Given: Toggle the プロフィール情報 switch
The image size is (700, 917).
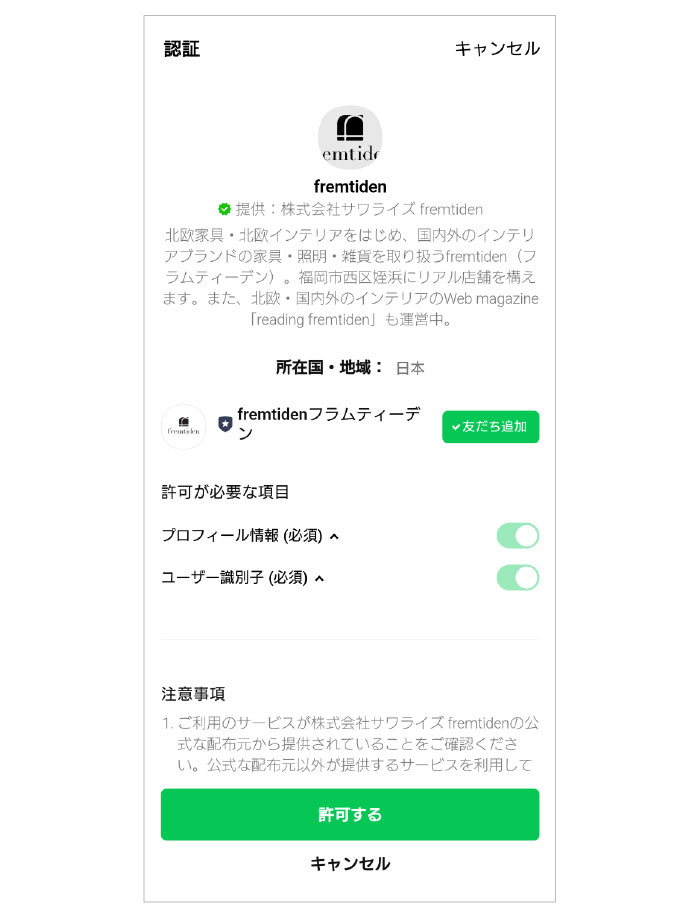Looking at the screenshot, I should (517, 536).
